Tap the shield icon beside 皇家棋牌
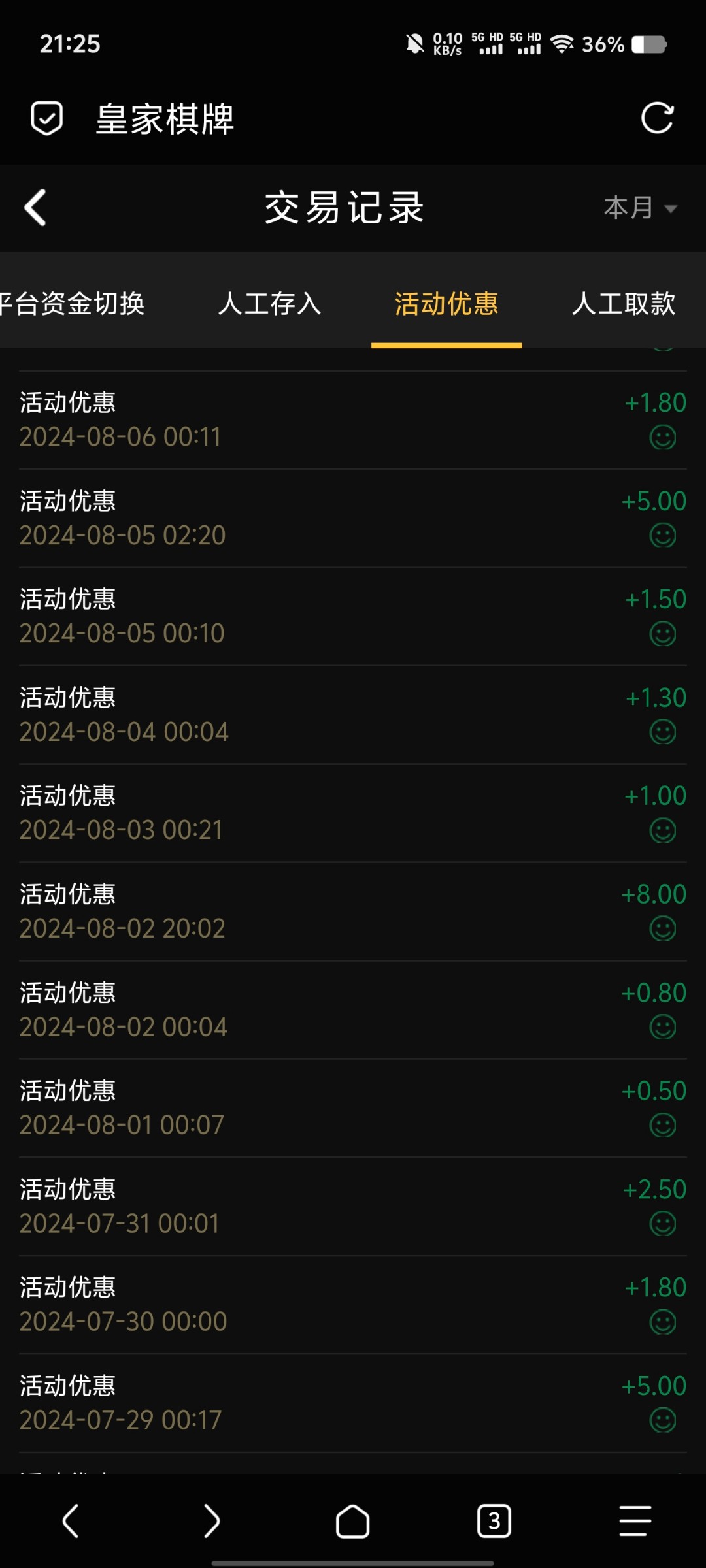706x1568 pixels. tap(47, 118)
